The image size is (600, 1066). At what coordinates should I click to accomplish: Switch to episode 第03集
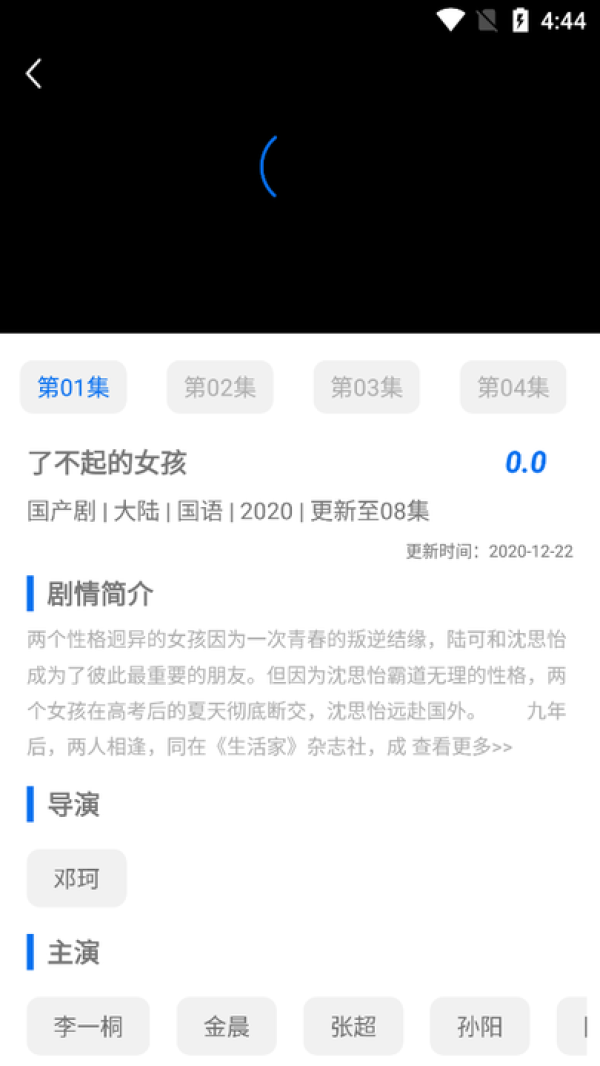[x=366, y=387]
